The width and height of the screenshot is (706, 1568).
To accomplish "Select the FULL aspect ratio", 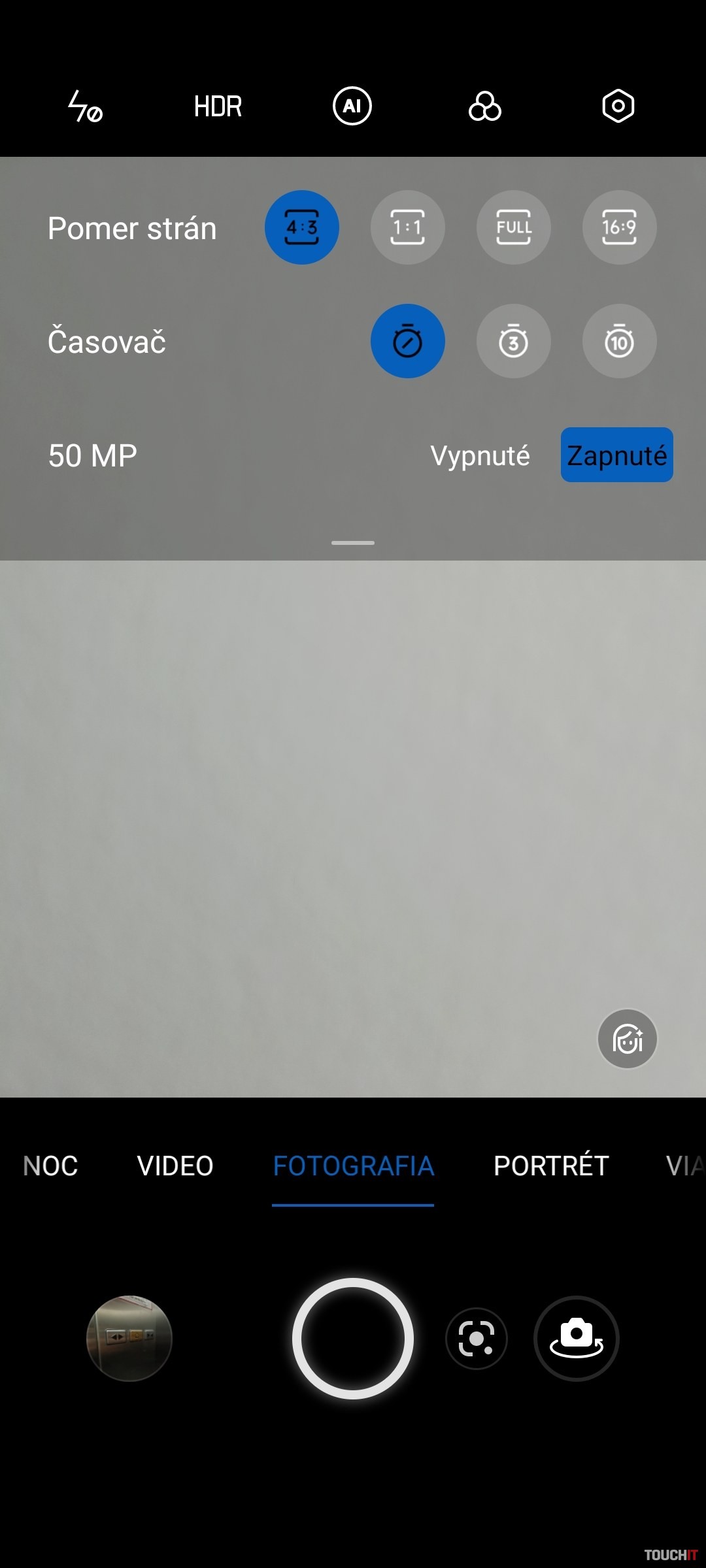I will pyautogui.click(x=514, y=227).
